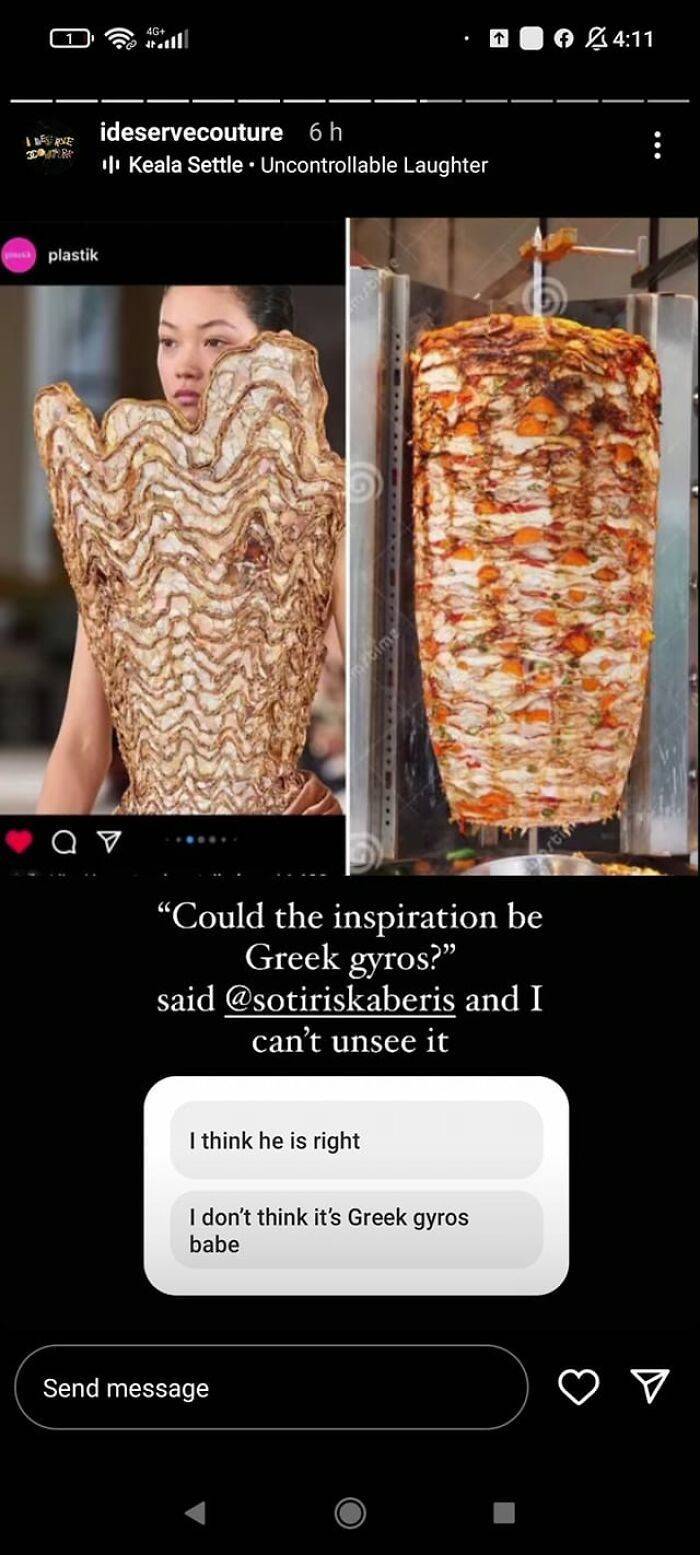Screen dimensions: 700x1555
Task: Open ideservecouture's profile from the username
Action: pos(191,132)
